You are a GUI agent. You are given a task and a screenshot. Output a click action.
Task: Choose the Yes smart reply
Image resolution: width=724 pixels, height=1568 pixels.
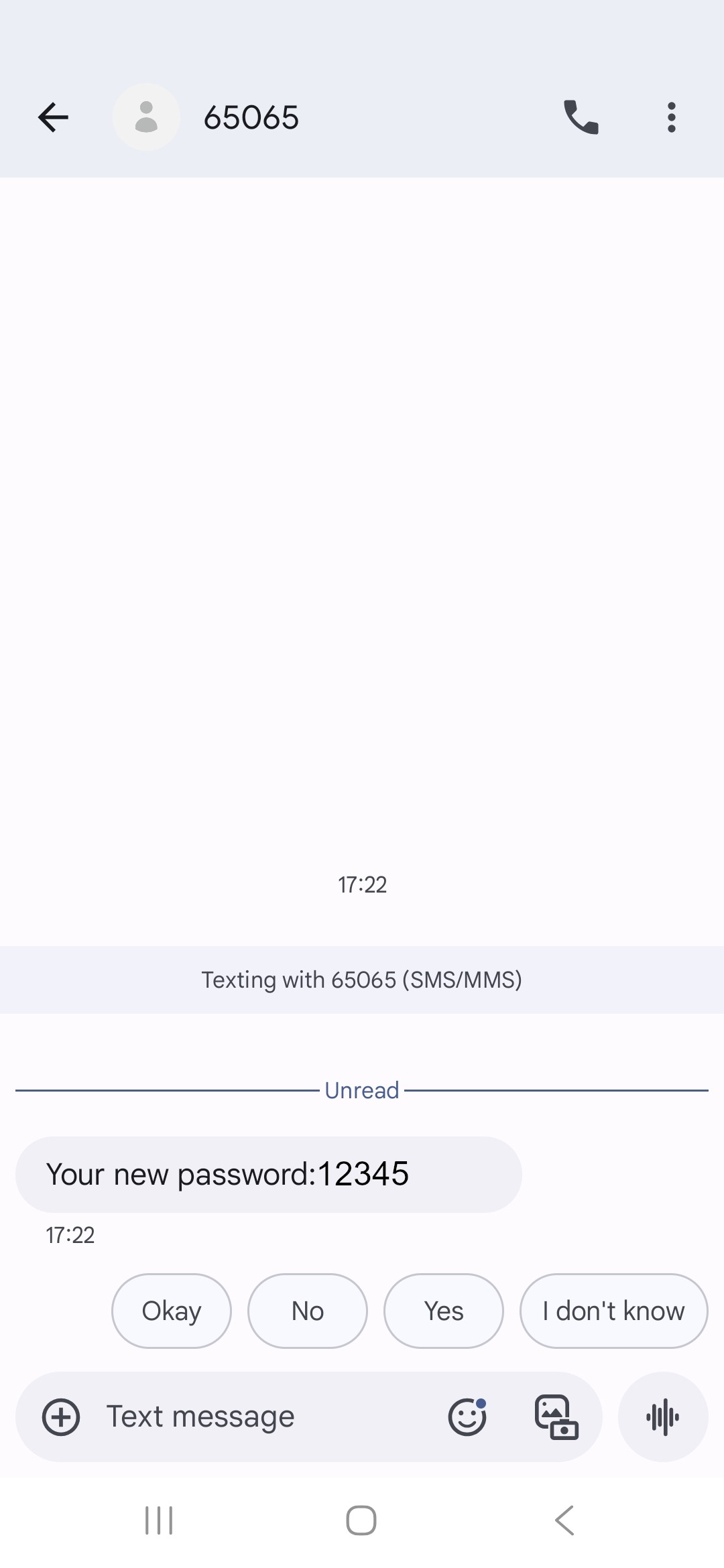coord(444,1311)
